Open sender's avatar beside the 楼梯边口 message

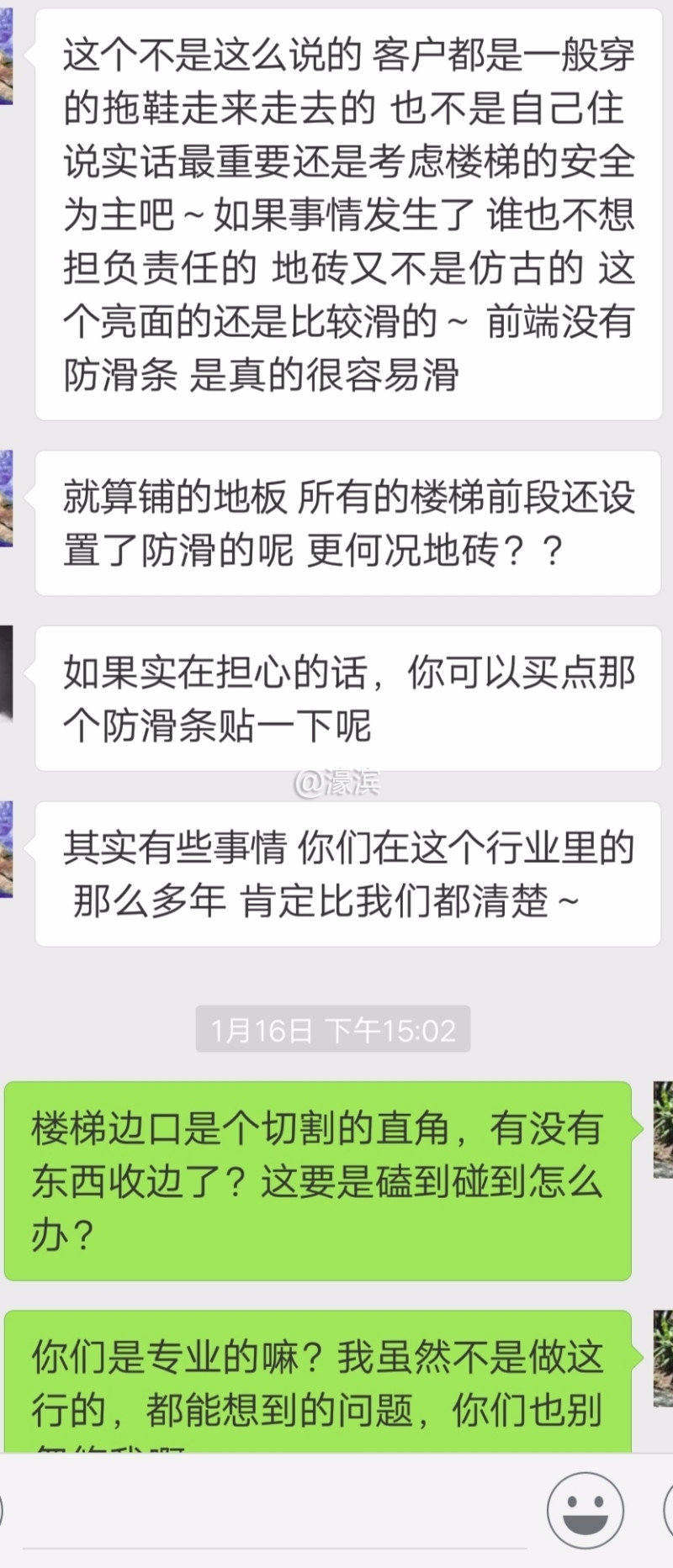pyautogui.click(x=663, y=1129)
